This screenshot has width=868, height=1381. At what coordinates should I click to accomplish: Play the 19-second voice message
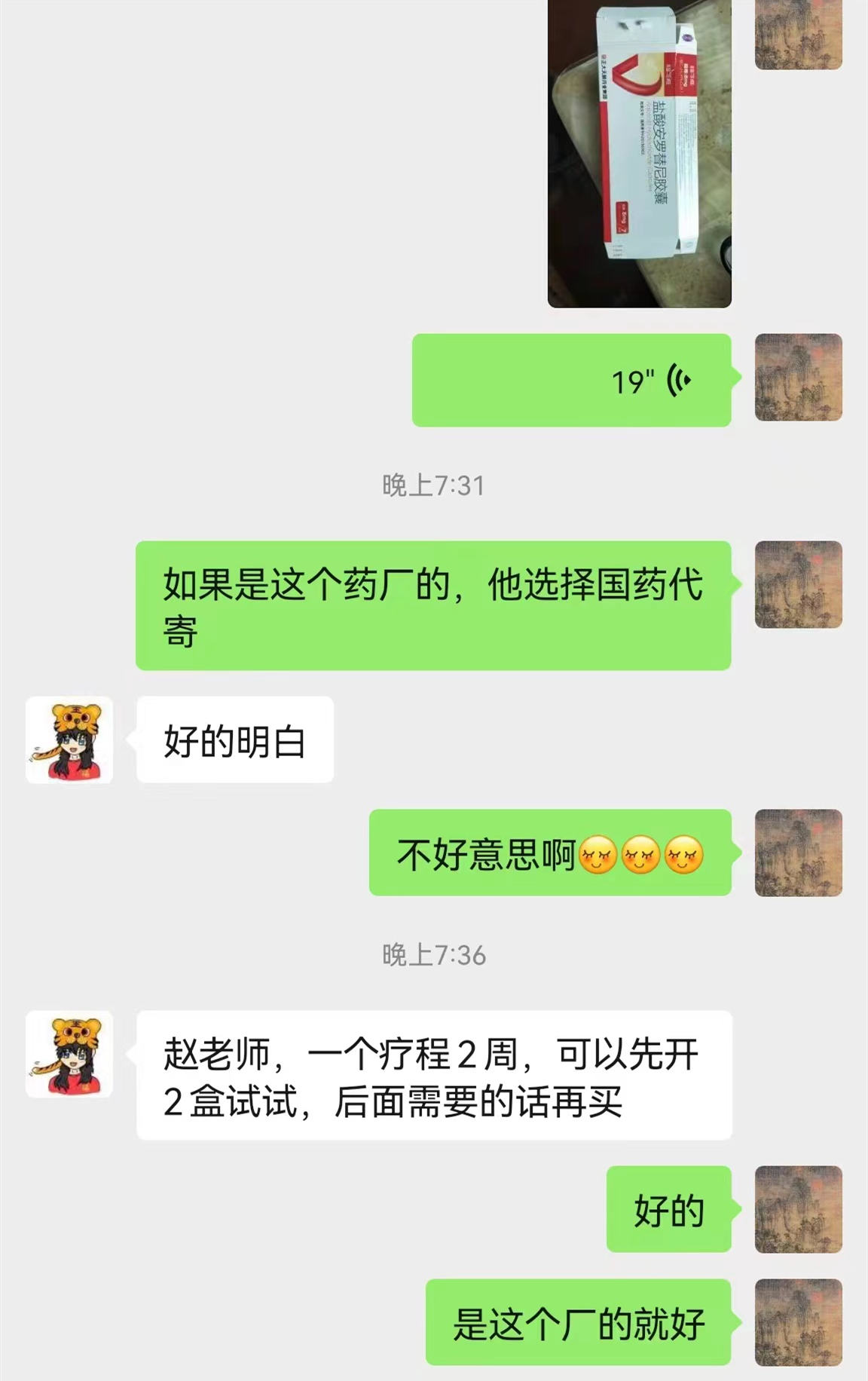[573, 381]
